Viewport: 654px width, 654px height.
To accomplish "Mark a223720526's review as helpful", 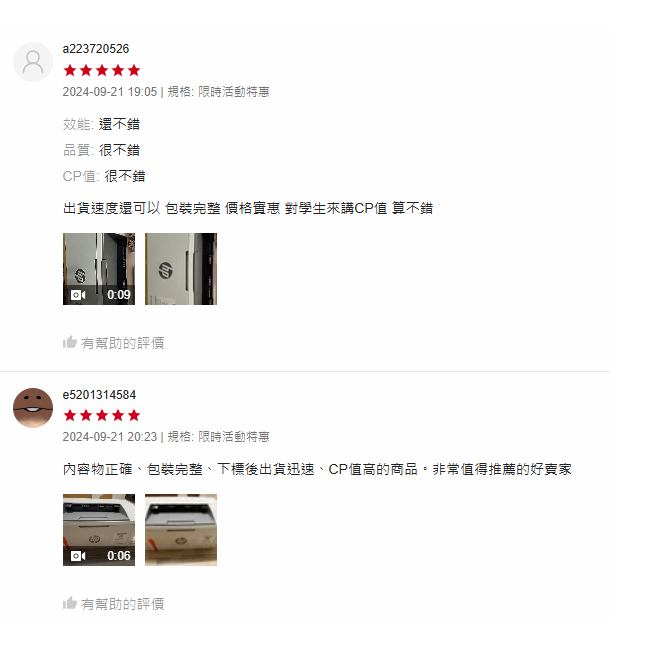I will pos(113,343).
